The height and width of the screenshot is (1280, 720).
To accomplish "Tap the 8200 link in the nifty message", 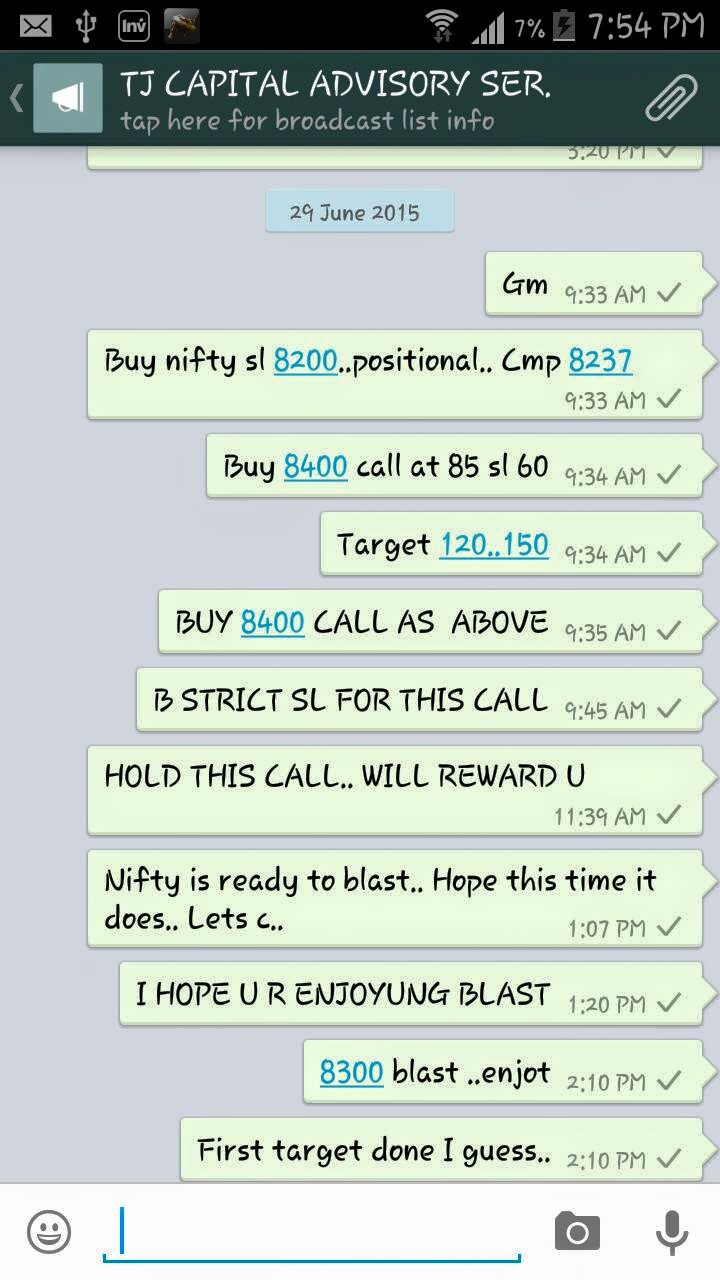I will point(305,360).
